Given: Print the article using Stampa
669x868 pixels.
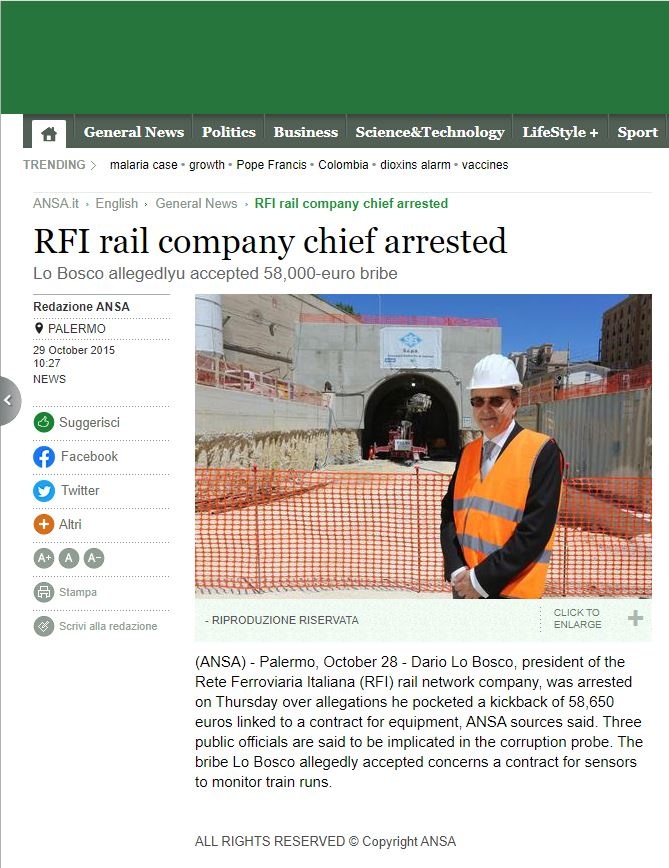Looking at the screenshot, I should [66, 592].
